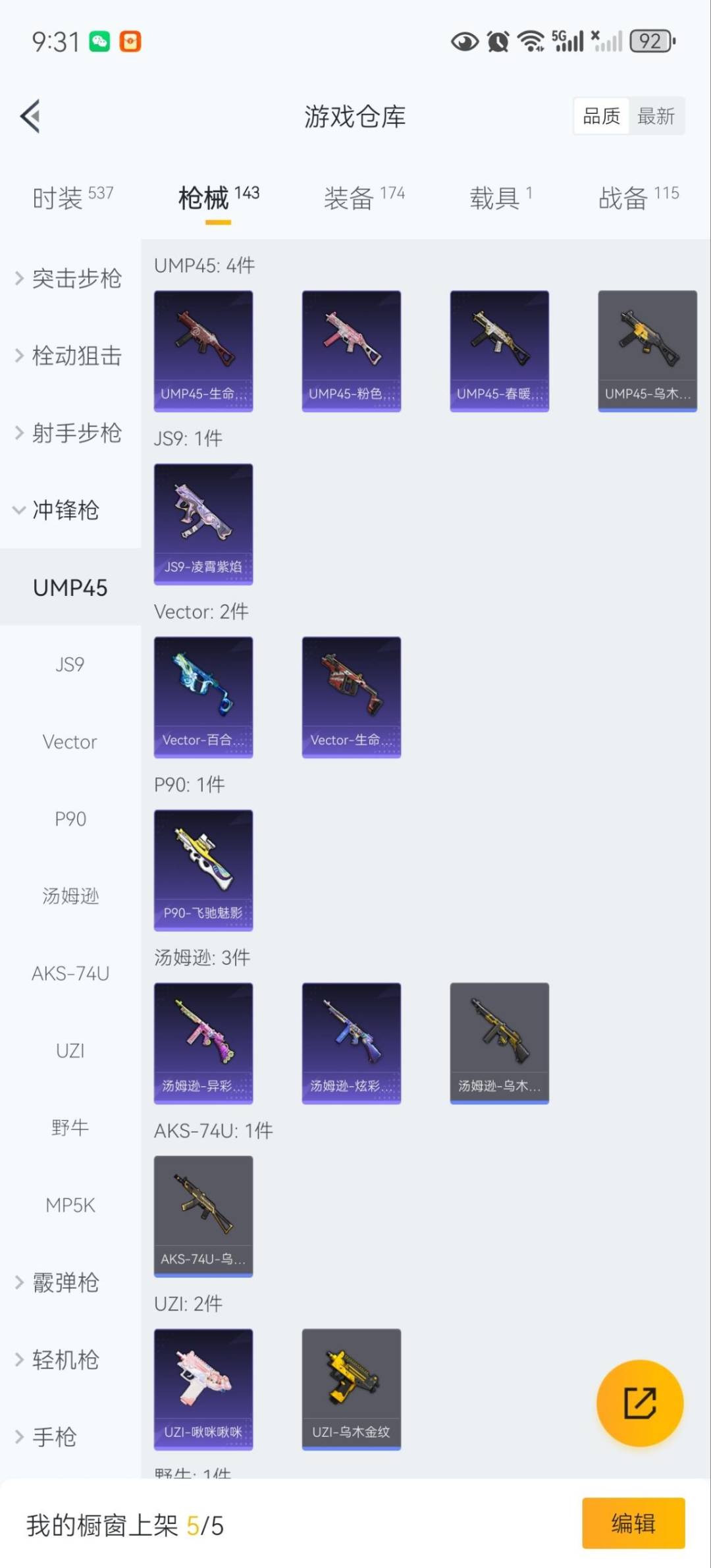Viewport: 711px width, 1568px height.
Task: Select the UZI-乌木金纹 skin
Action: pyautogui.click(x=351, y=1390)
